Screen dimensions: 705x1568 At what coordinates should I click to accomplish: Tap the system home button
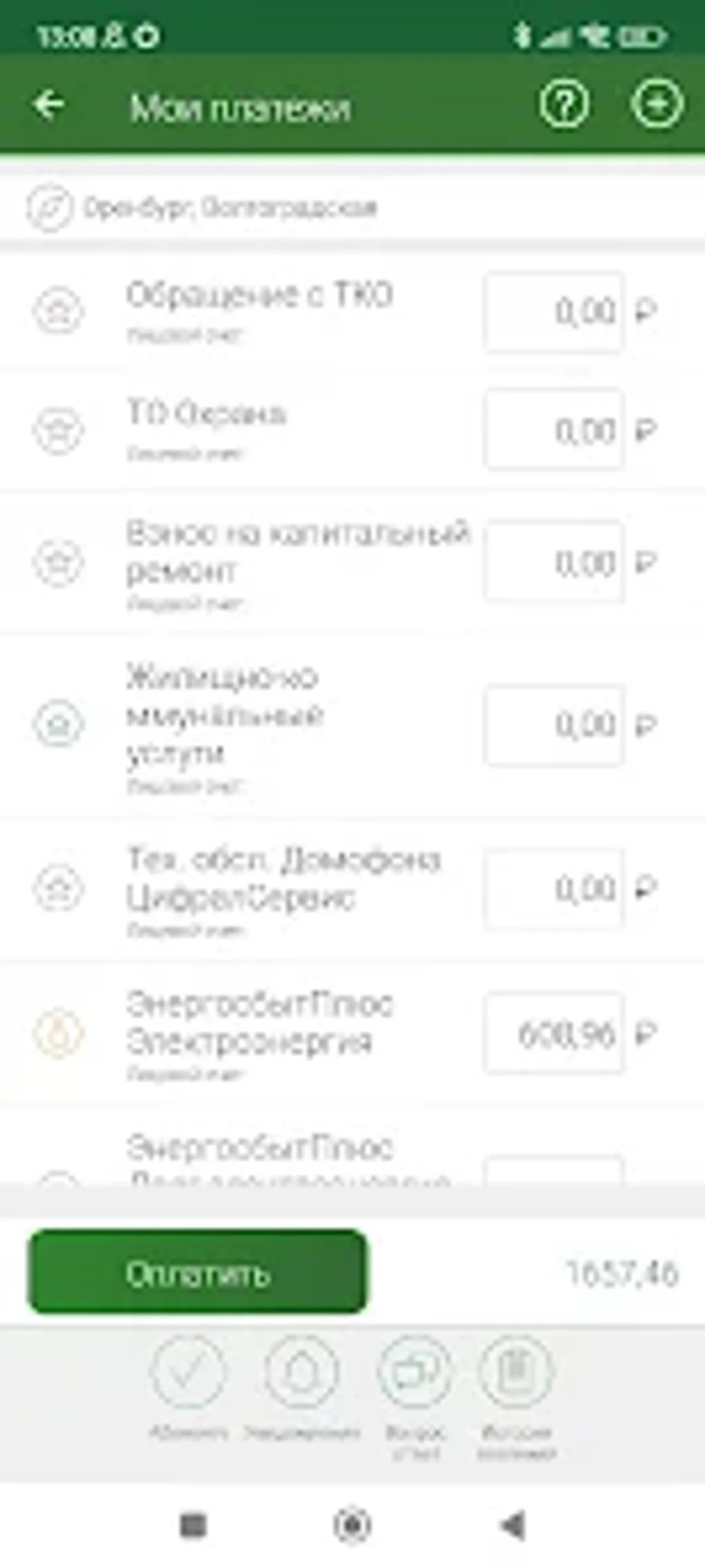point(352,1524)
